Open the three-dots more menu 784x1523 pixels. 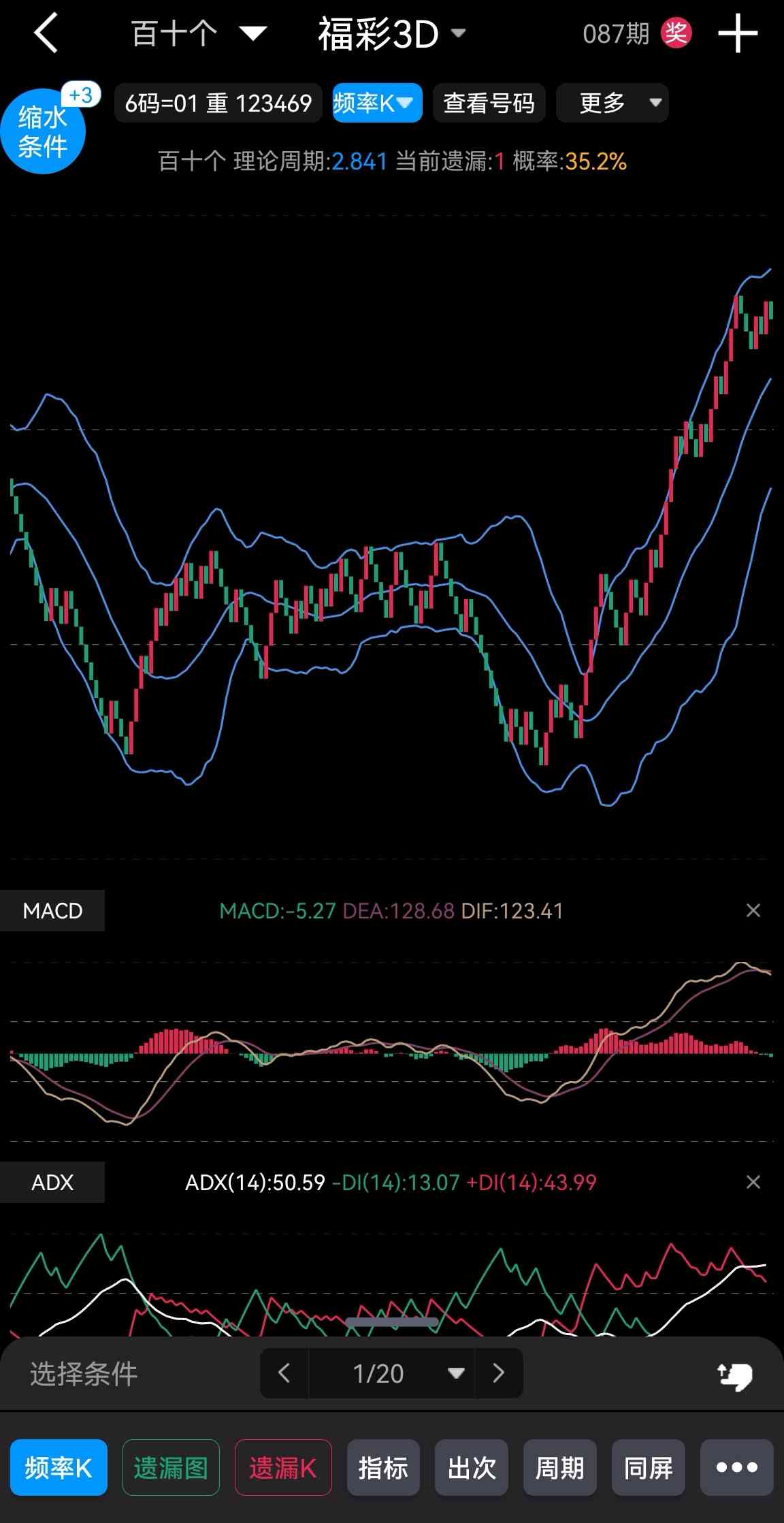(737, 1467)
